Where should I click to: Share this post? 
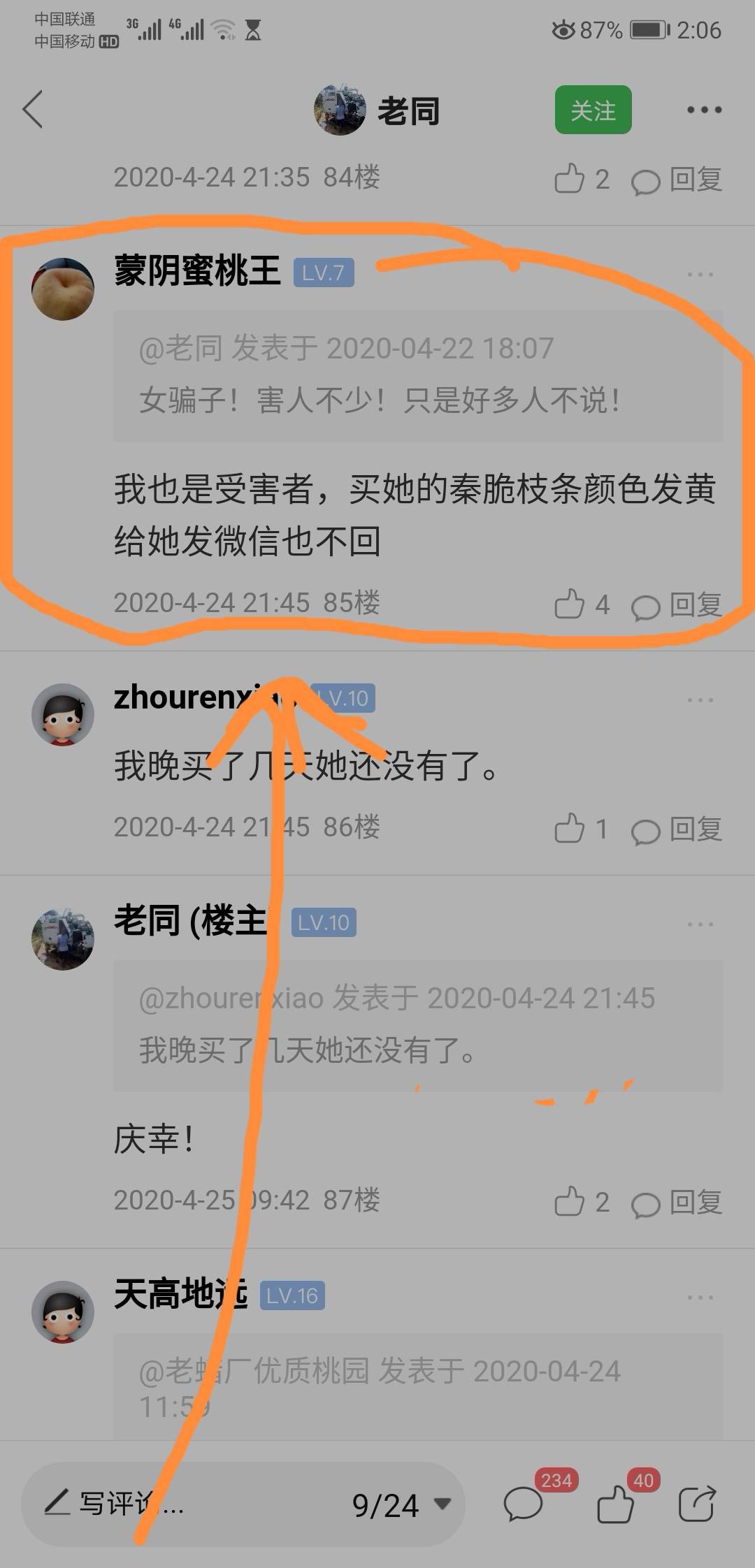point(698,1504)
